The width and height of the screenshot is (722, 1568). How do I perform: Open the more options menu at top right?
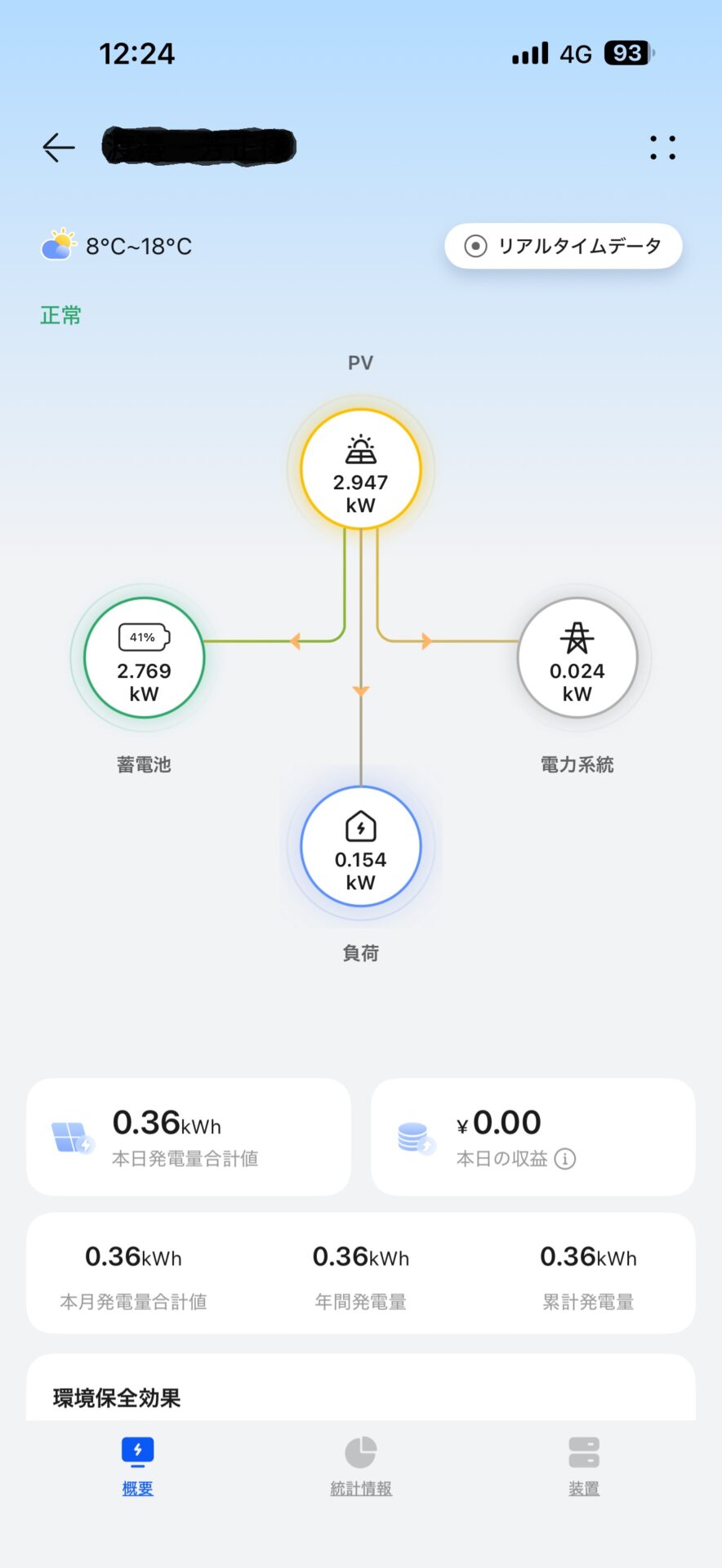coord(662,147)
